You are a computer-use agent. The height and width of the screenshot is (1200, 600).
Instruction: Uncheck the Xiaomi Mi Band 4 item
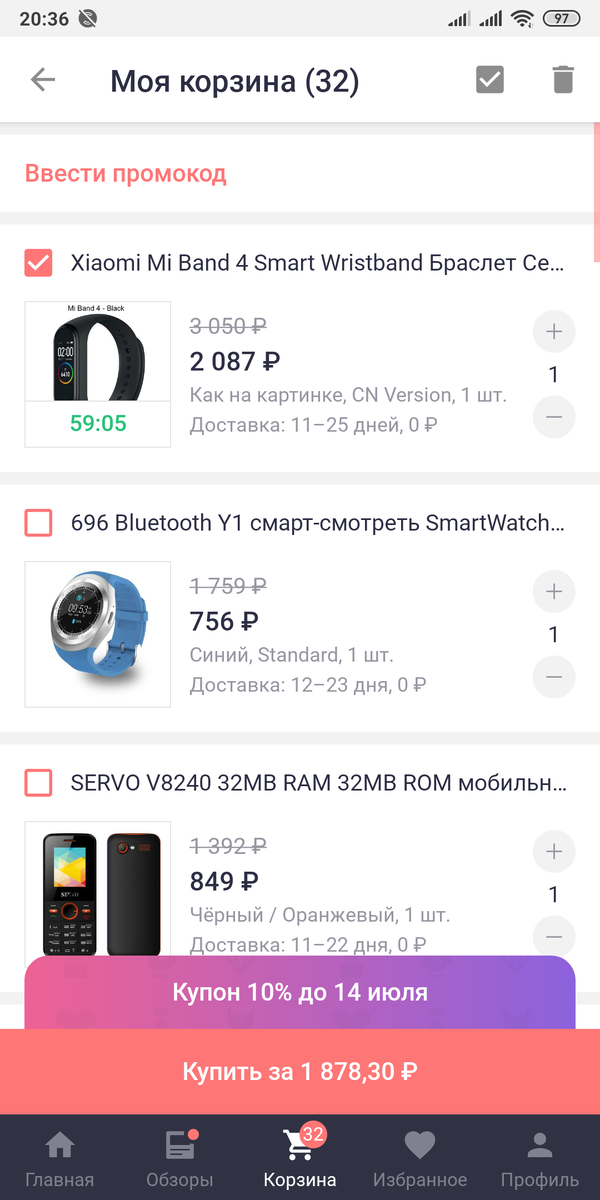(39, 263)
